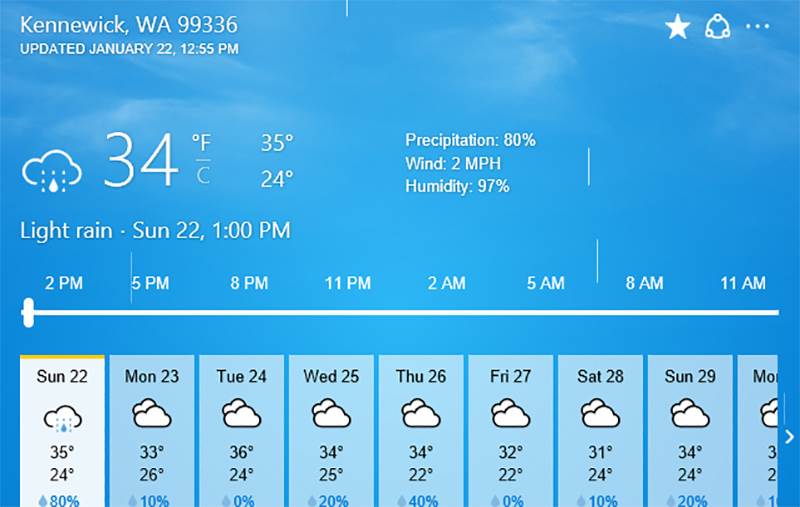Select the Sat 28 forecast card
Viewport: 800px width, 507px height.
(600, 430)
